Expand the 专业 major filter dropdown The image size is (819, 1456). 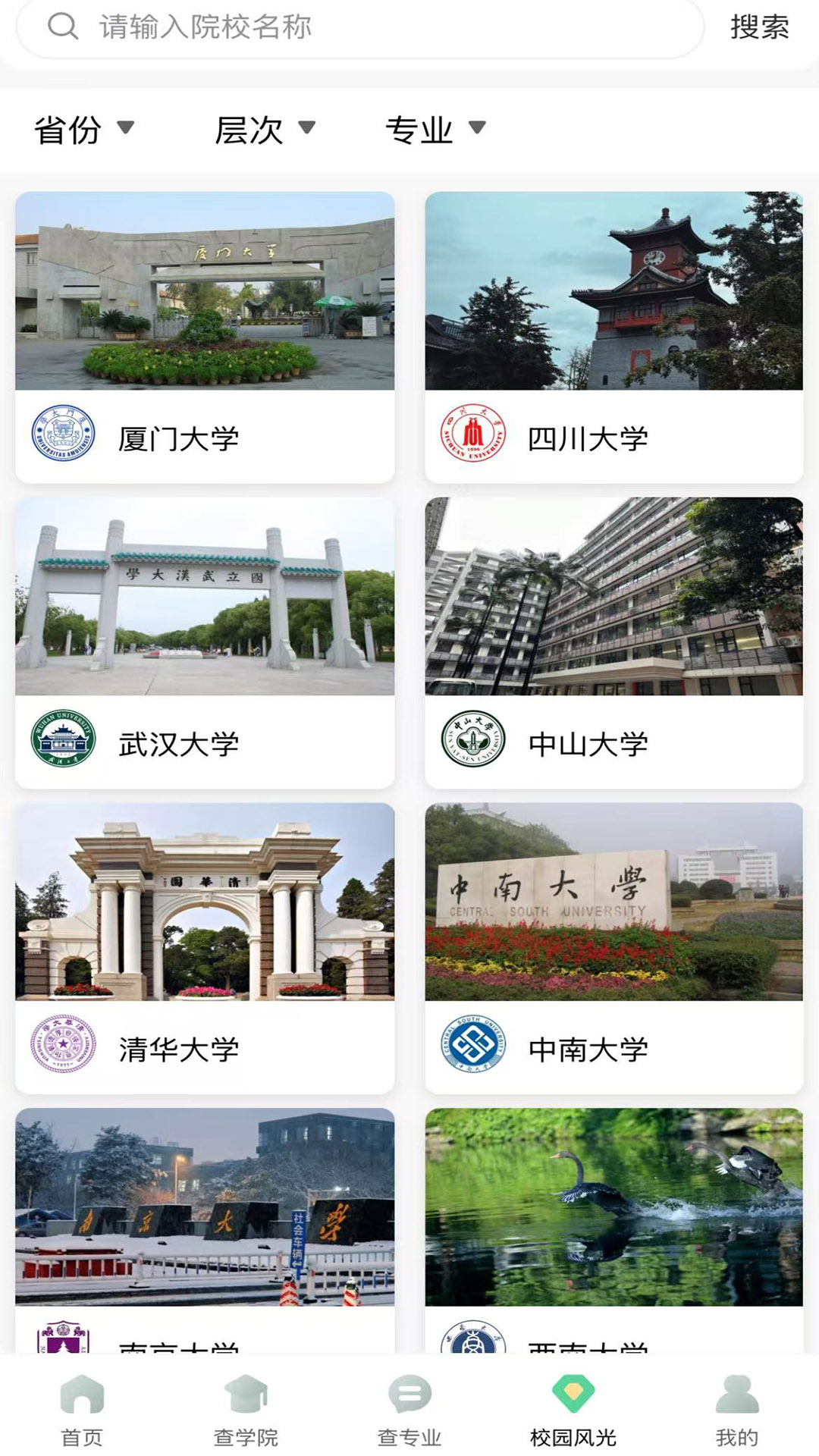432,129
